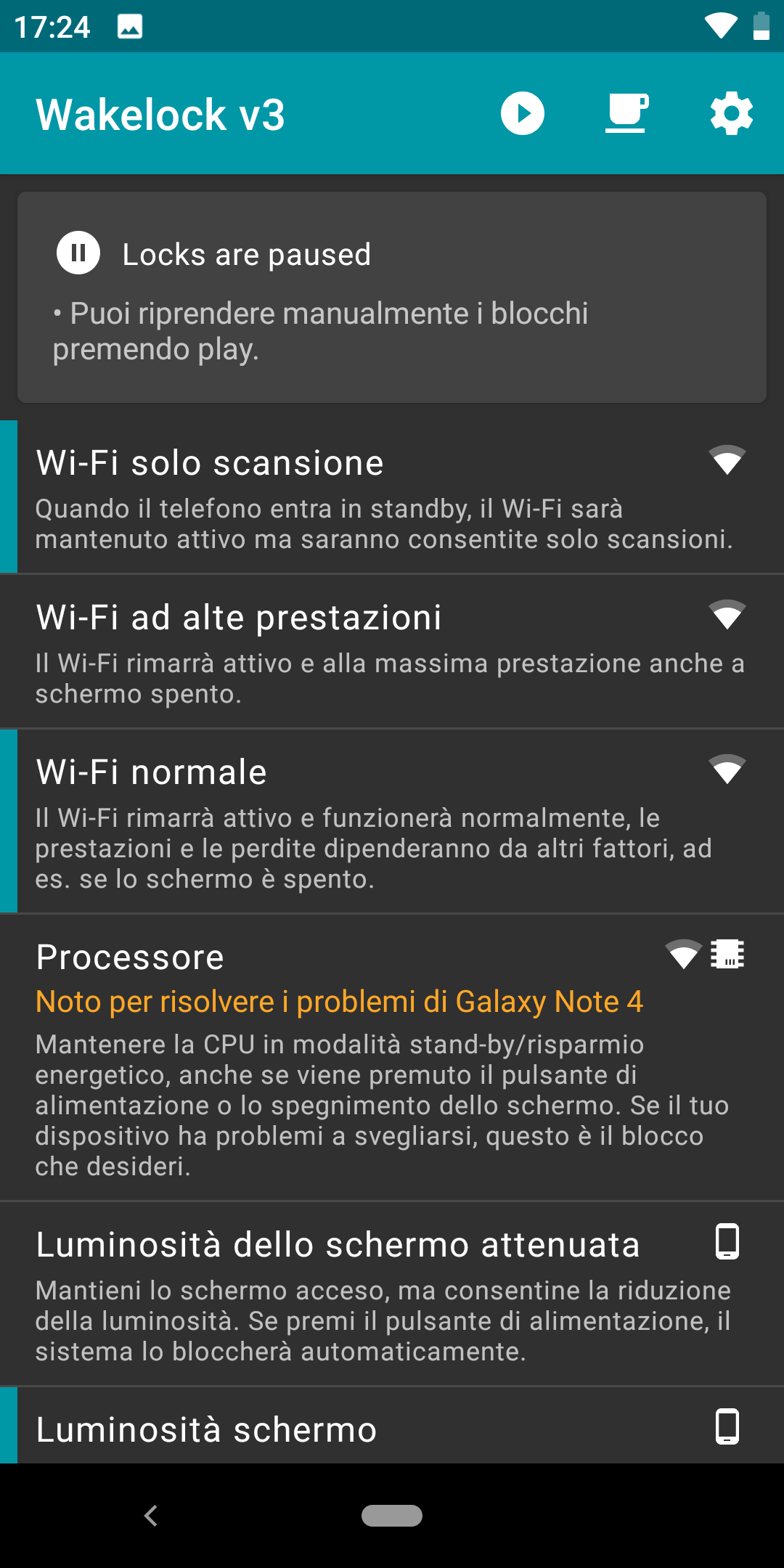
Task: Select the Processore lock
Action: point(392,1057)
